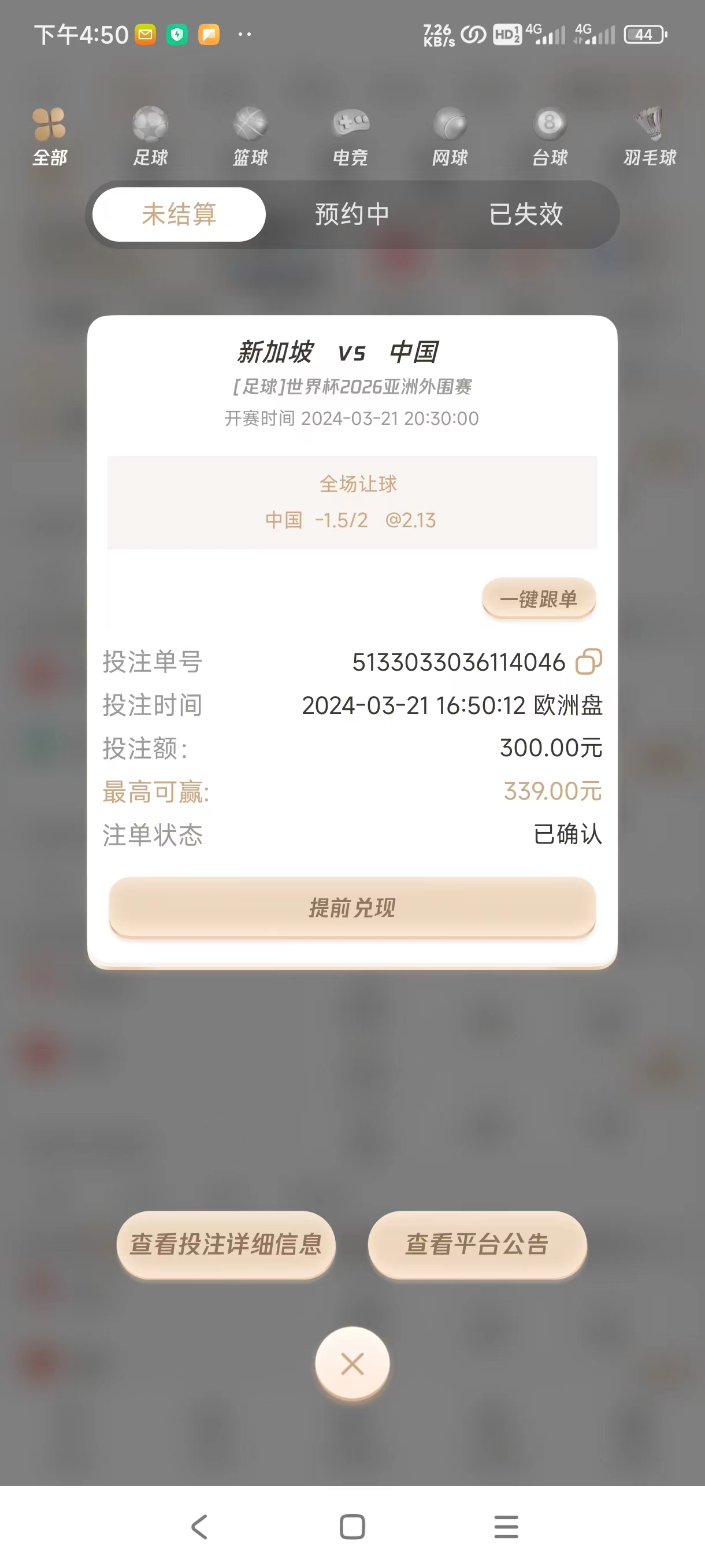Switch to the 已失效 tab

526,215
